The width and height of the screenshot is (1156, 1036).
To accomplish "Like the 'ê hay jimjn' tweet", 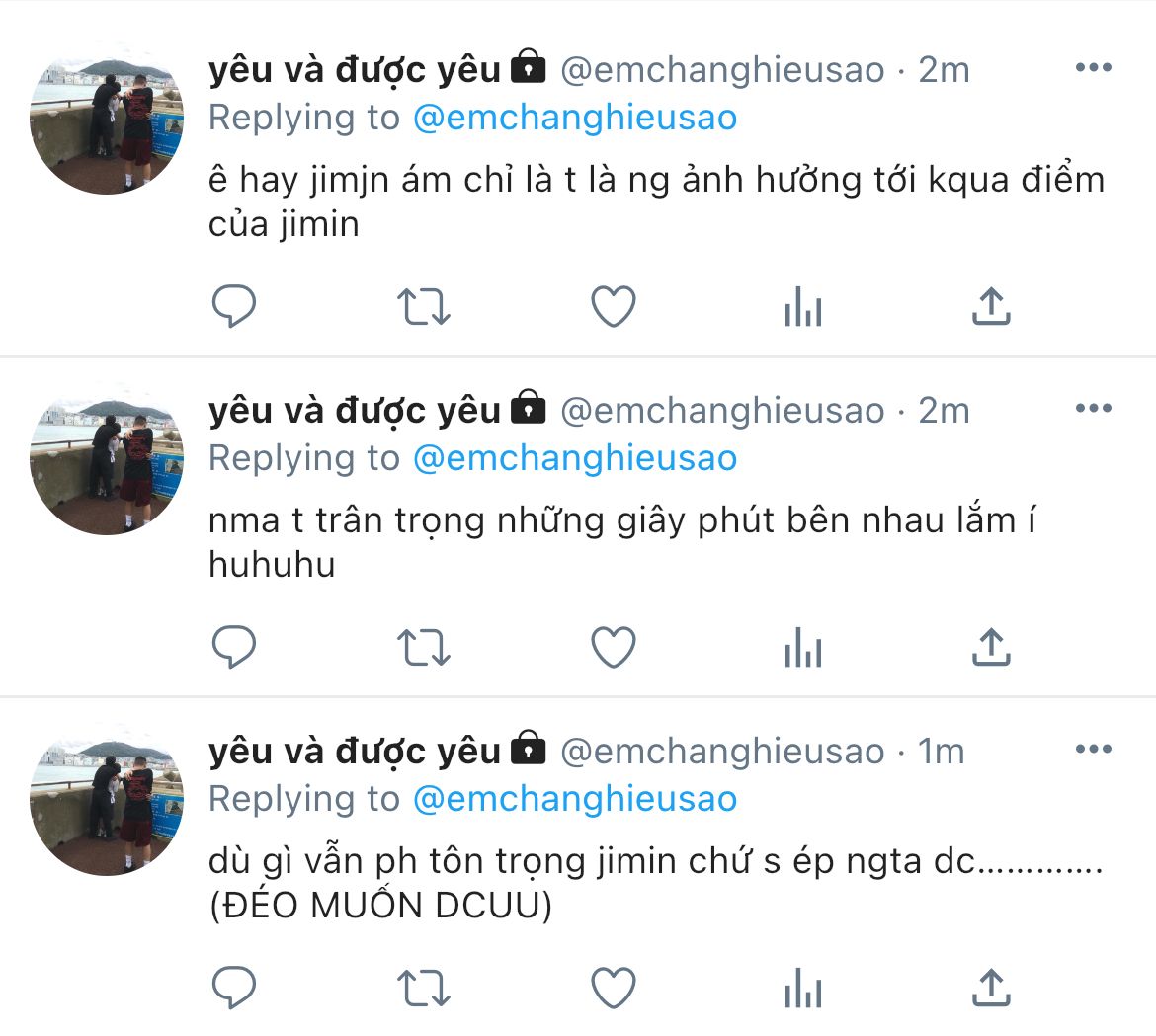I will pos(613,307).
